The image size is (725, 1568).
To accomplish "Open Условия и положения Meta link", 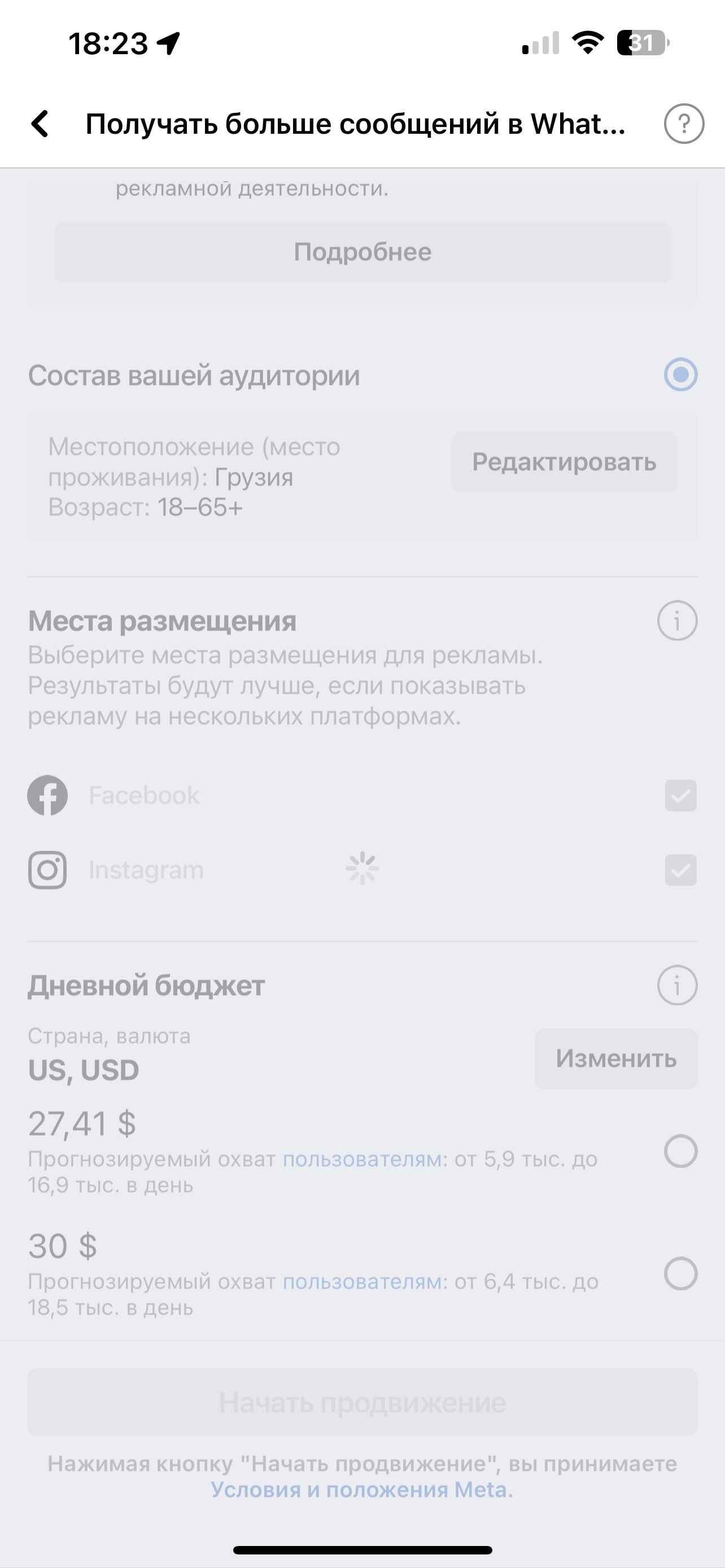I will point(359,1490).
